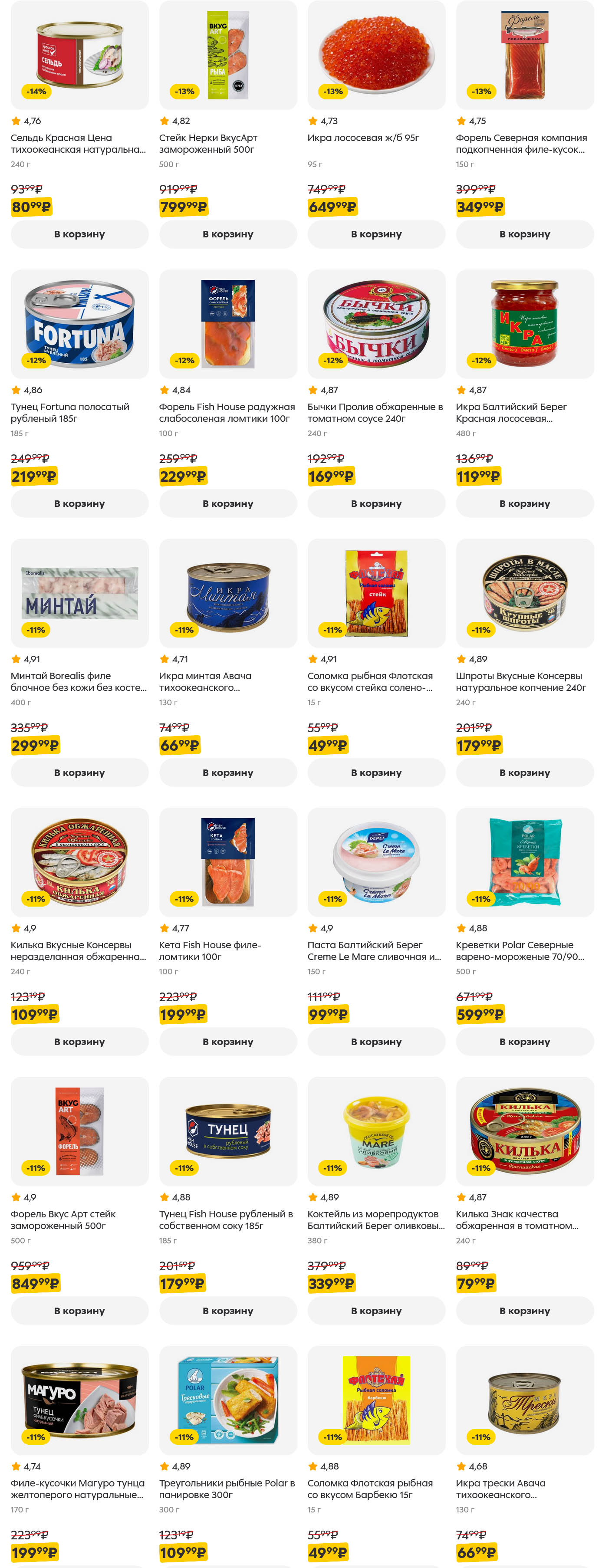Add Минтай Borealis филе to cart

point(79,772)
